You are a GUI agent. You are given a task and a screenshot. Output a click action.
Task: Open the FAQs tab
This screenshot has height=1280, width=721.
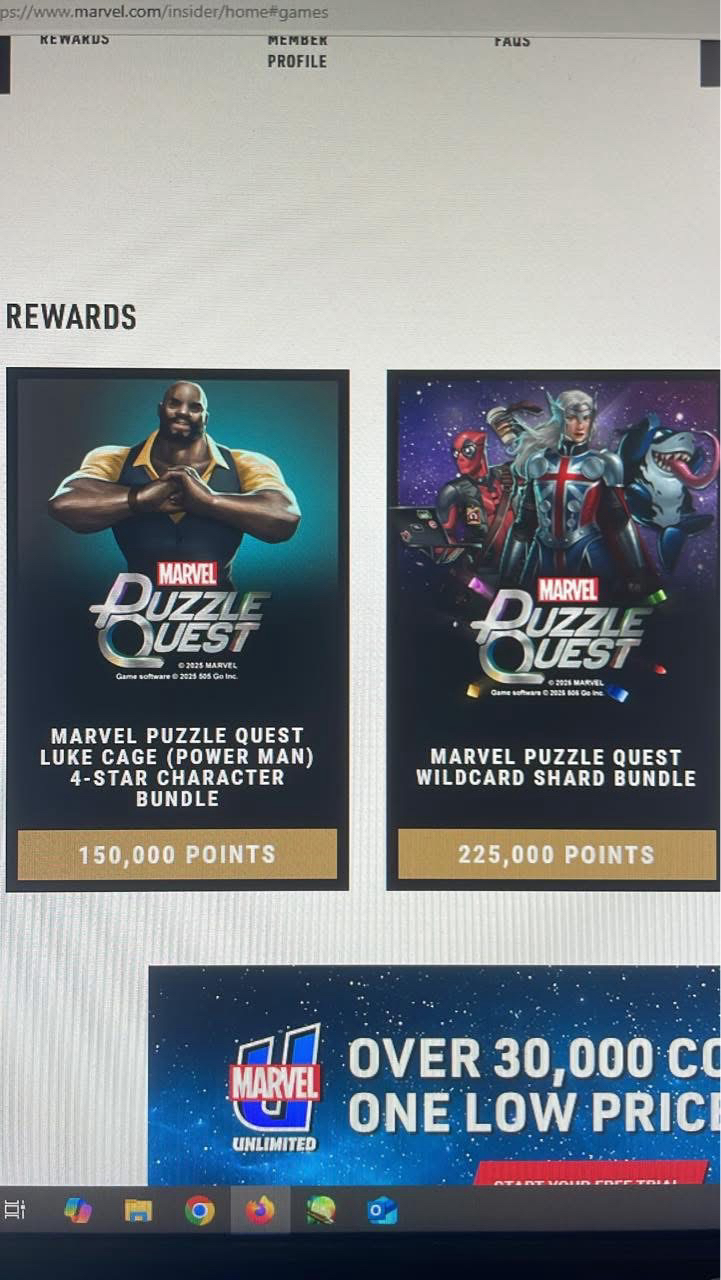(512, 42)
